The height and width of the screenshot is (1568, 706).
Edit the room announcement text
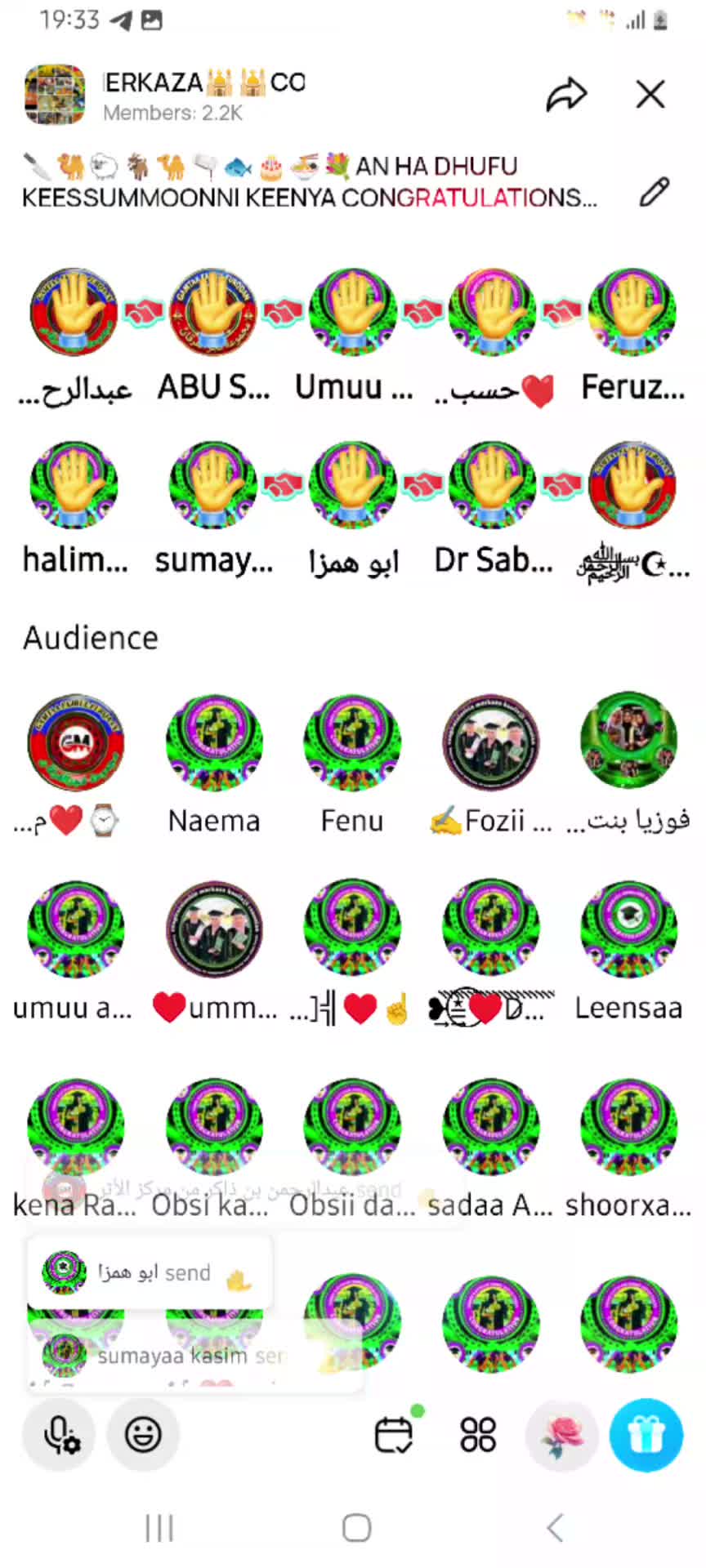pos(654,191)
